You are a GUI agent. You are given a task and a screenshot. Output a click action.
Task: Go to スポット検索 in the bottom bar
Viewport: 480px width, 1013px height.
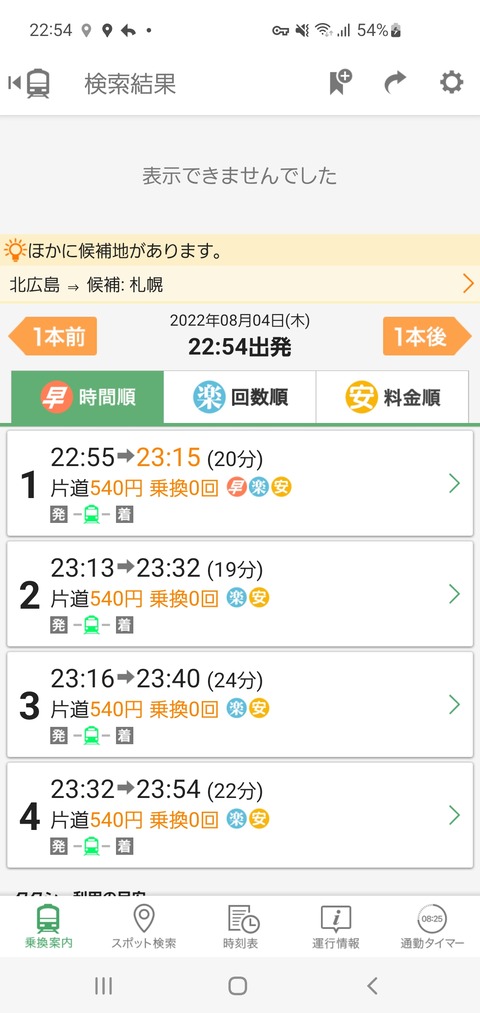[143, 926]
